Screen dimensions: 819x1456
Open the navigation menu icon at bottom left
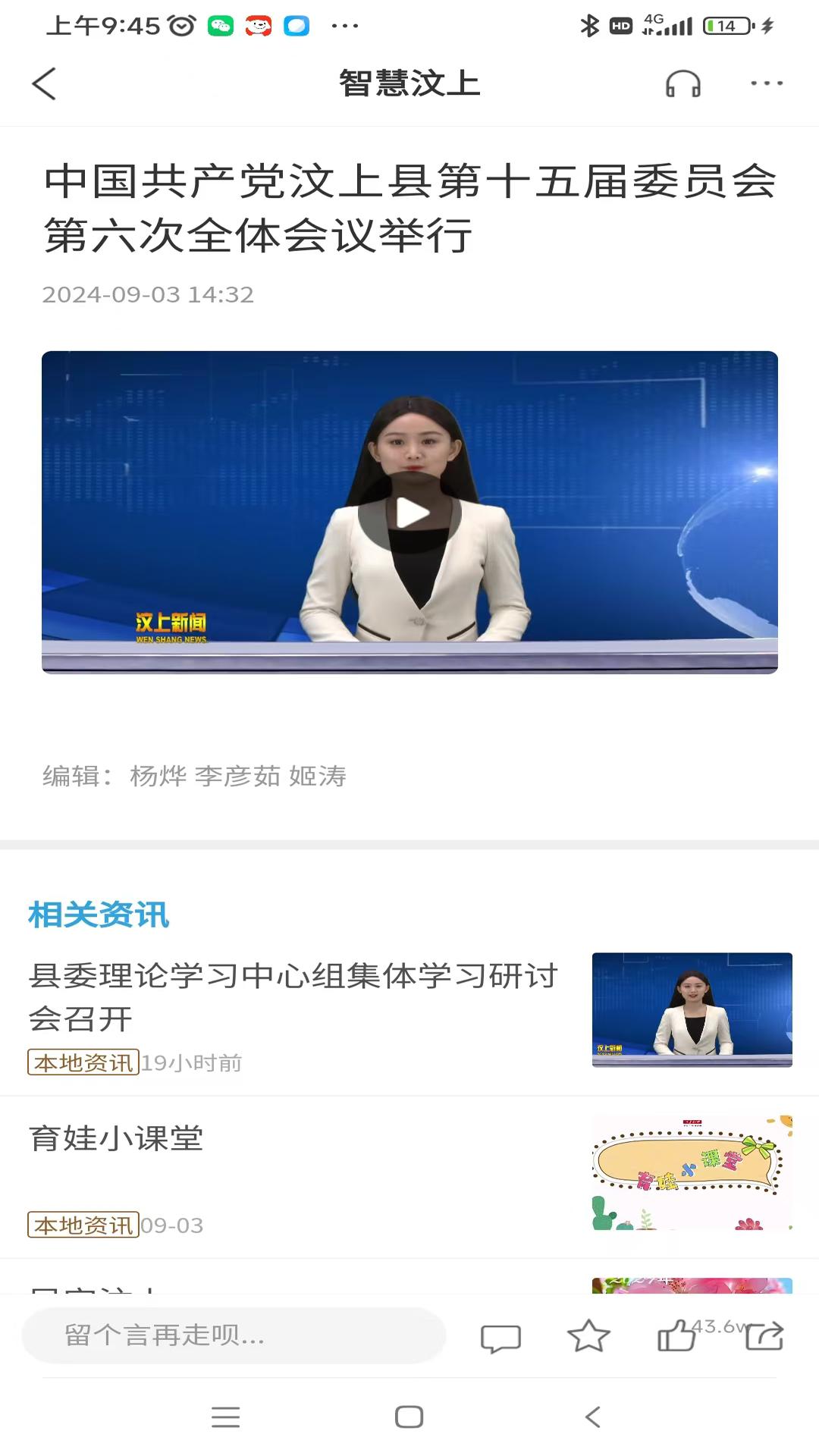[225, 1417]
